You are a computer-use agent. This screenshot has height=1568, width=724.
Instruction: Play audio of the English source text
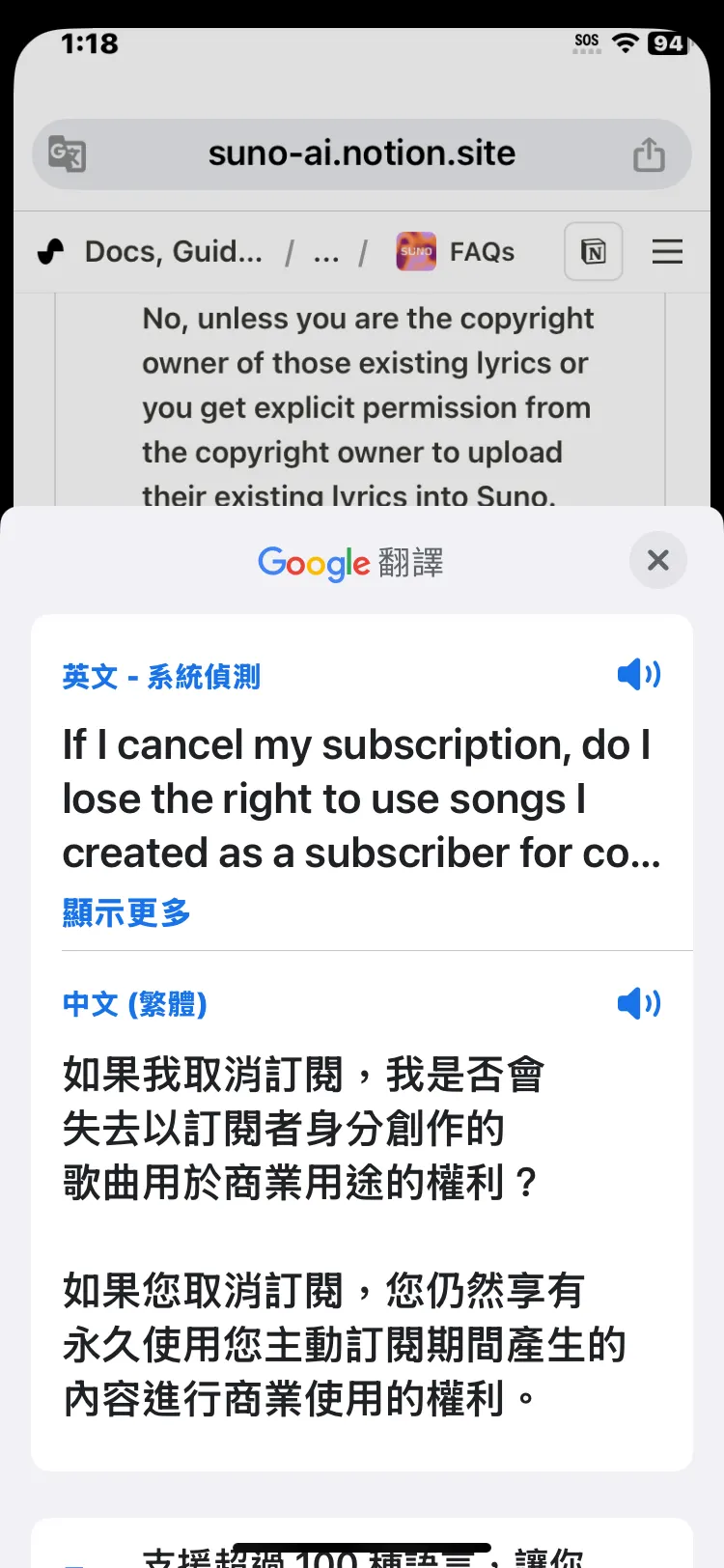point(638,674)
